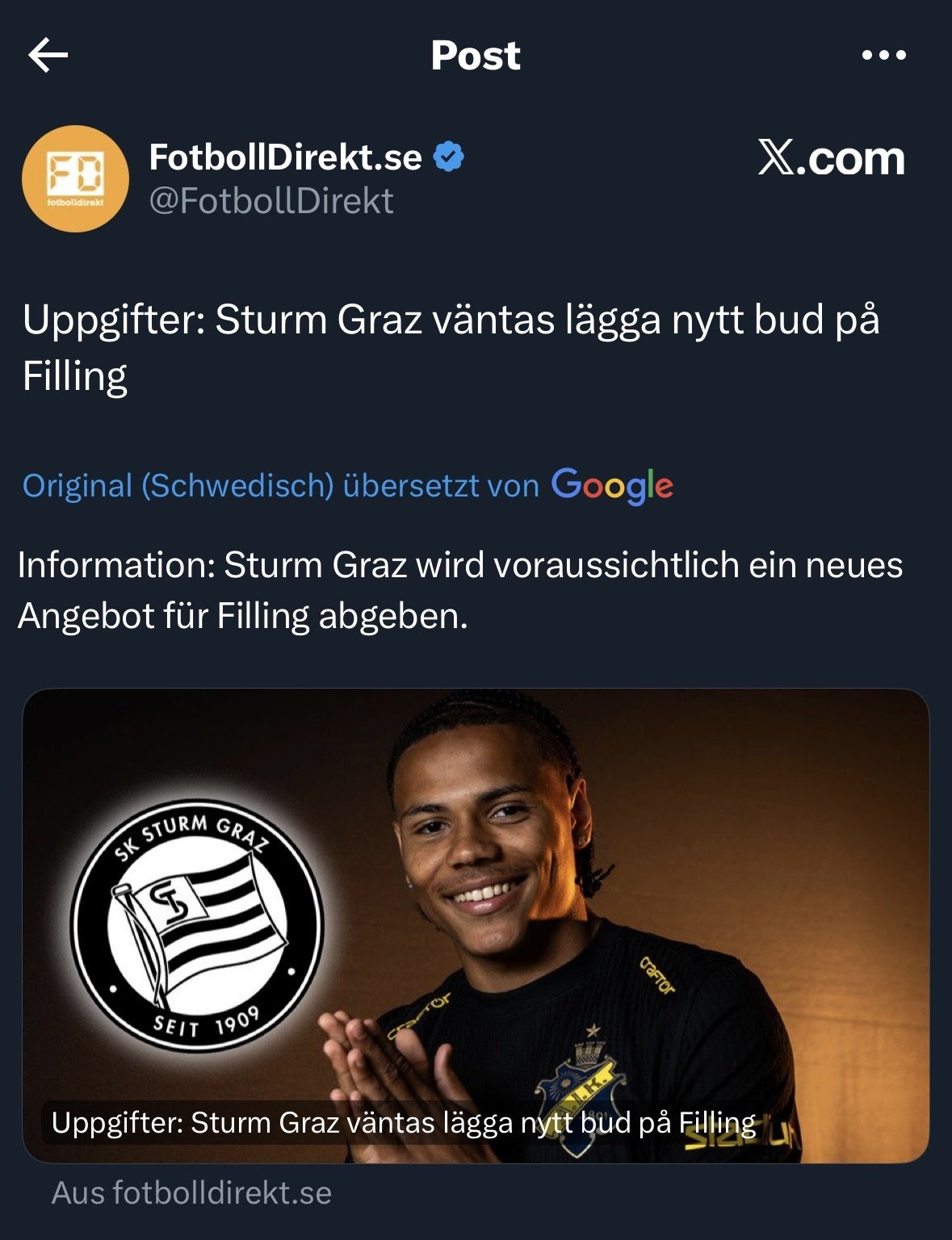This screenshot has height=1240, width=952.
Task: Open the FotbollDirekt profile avatar
Action: (x=75, y=178)
